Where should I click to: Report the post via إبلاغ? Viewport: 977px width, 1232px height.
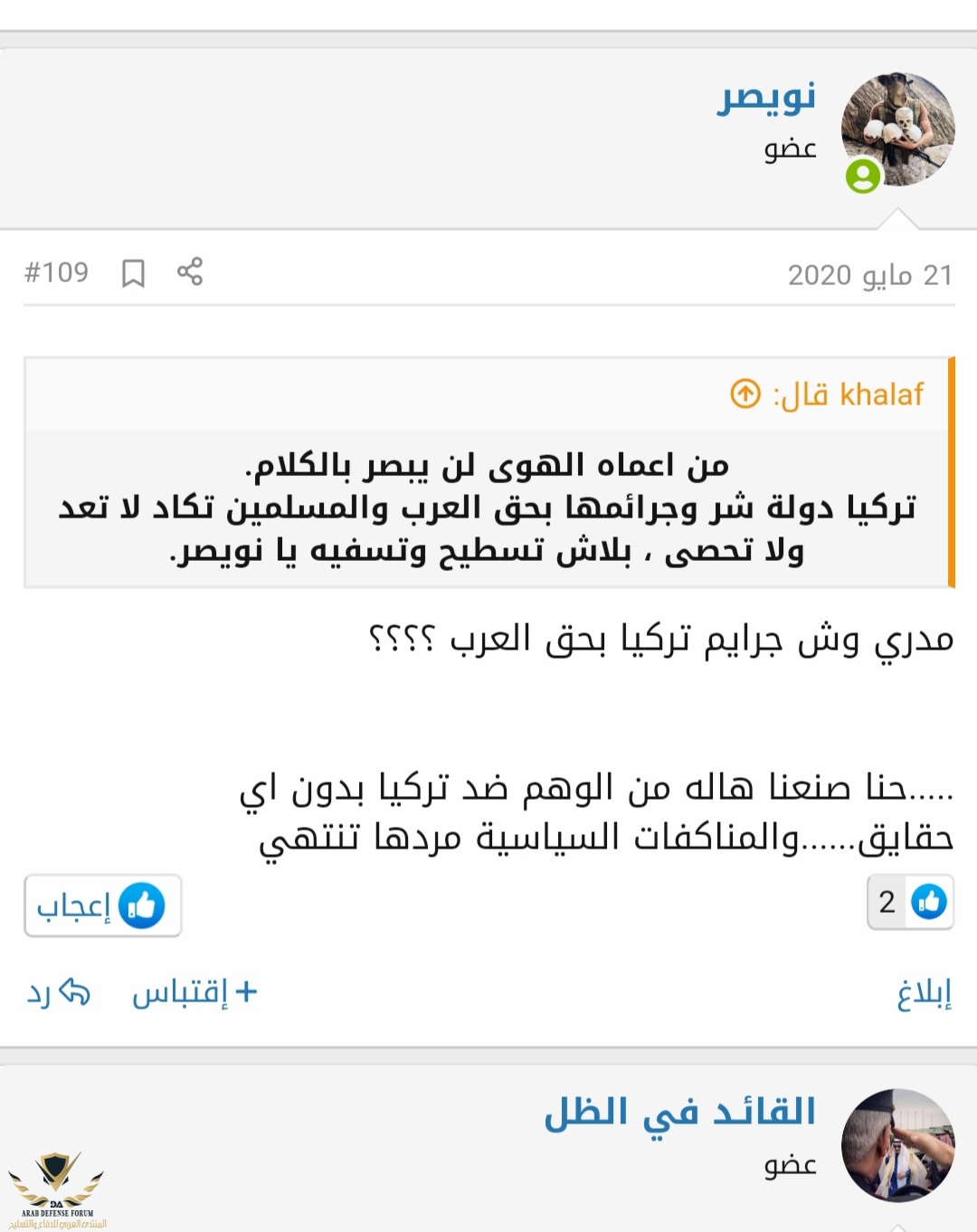click(x=924, y=992)
